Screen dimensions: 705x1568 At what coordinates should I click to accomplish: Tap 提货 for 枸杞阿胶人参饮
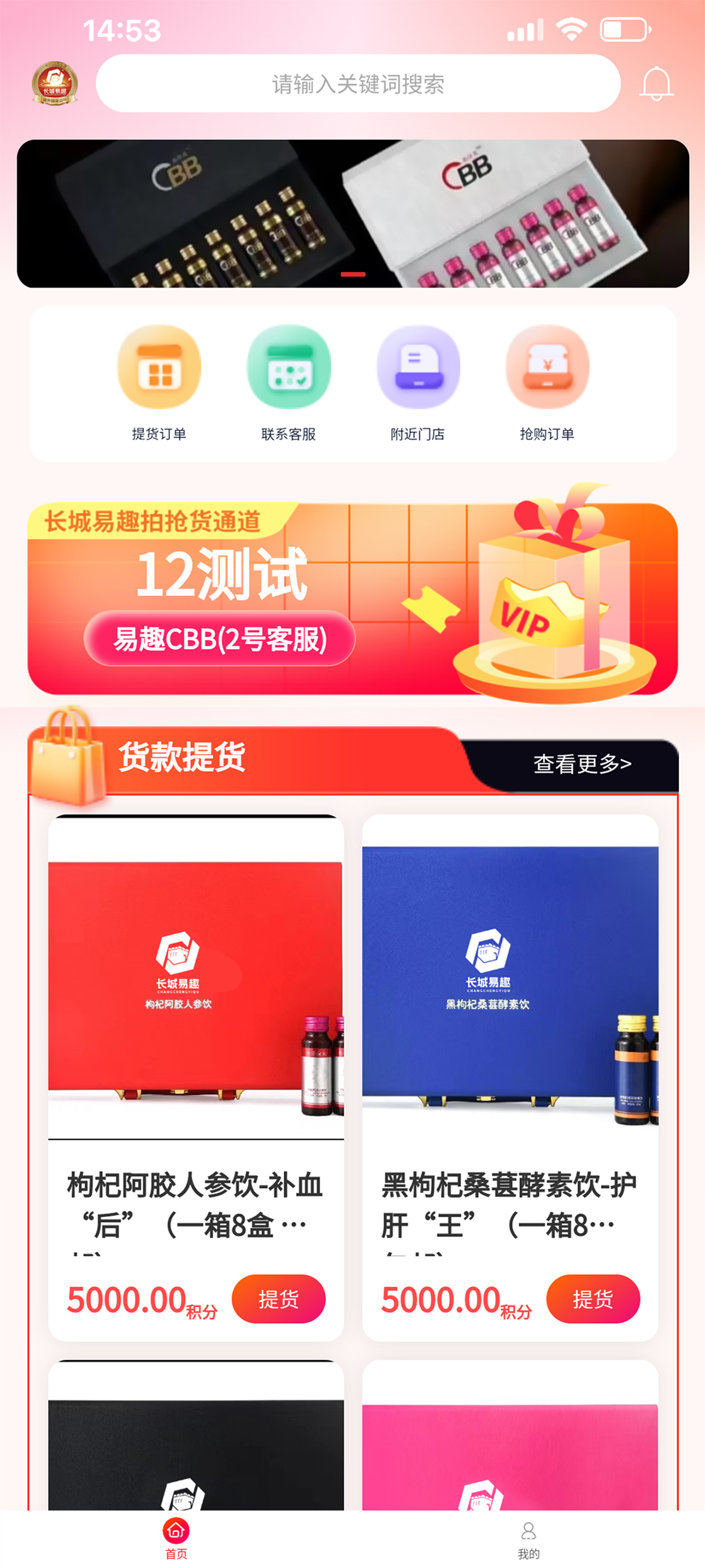tap(278, 1299)
